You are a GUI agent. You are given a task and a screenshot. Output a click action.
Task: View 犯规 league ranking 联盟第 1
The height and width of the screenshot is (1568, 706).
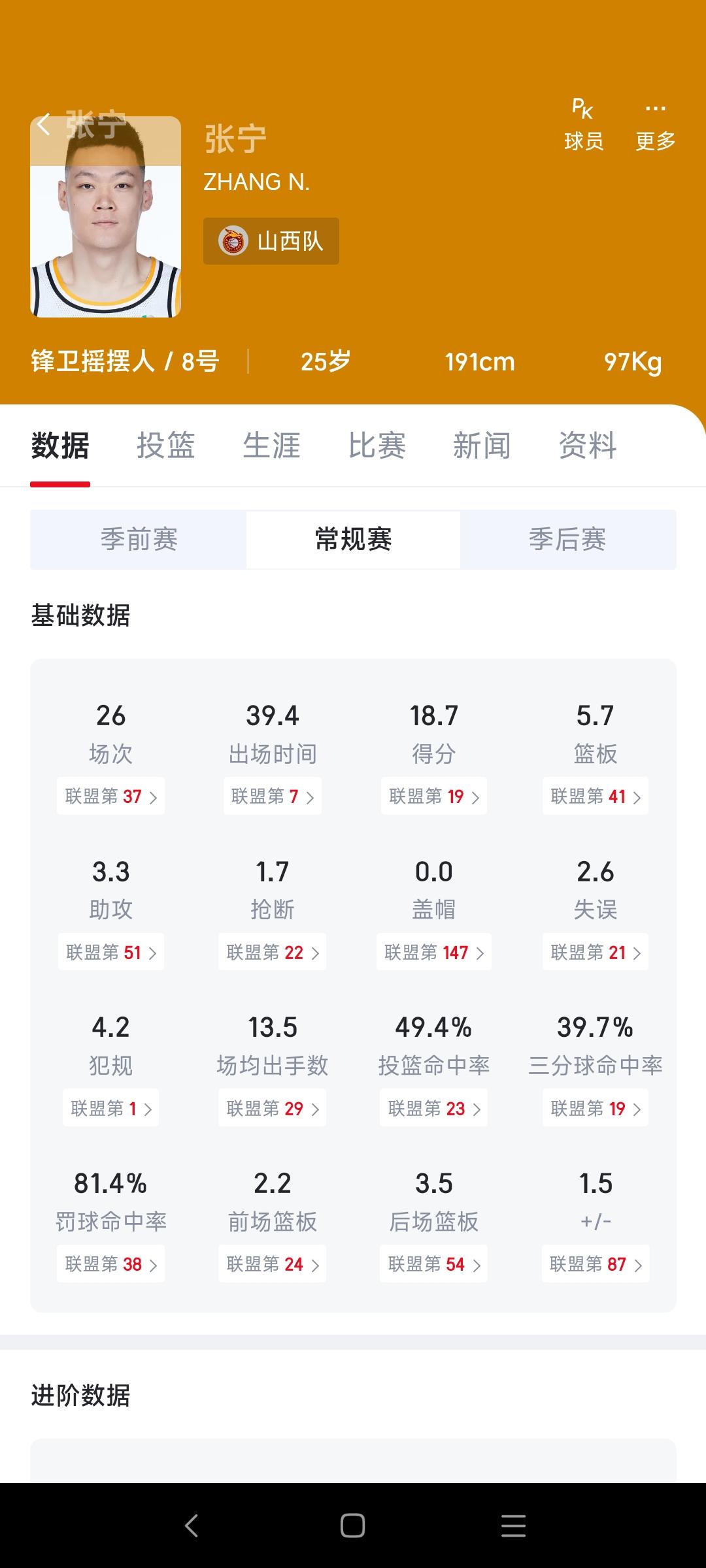click(x=111, y=1108)
